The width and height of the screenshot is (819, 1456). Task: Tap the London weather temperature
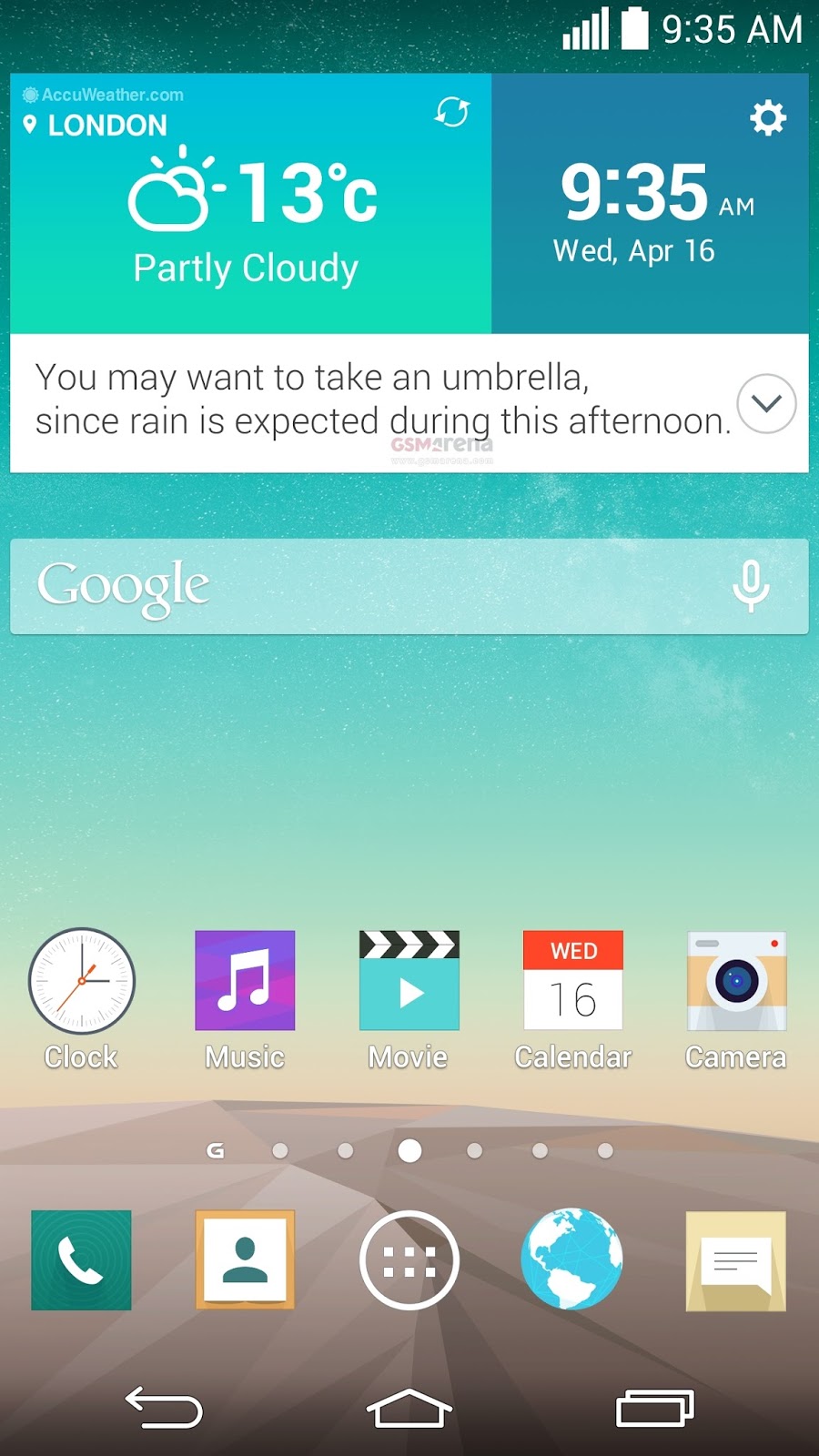(306, 193)
